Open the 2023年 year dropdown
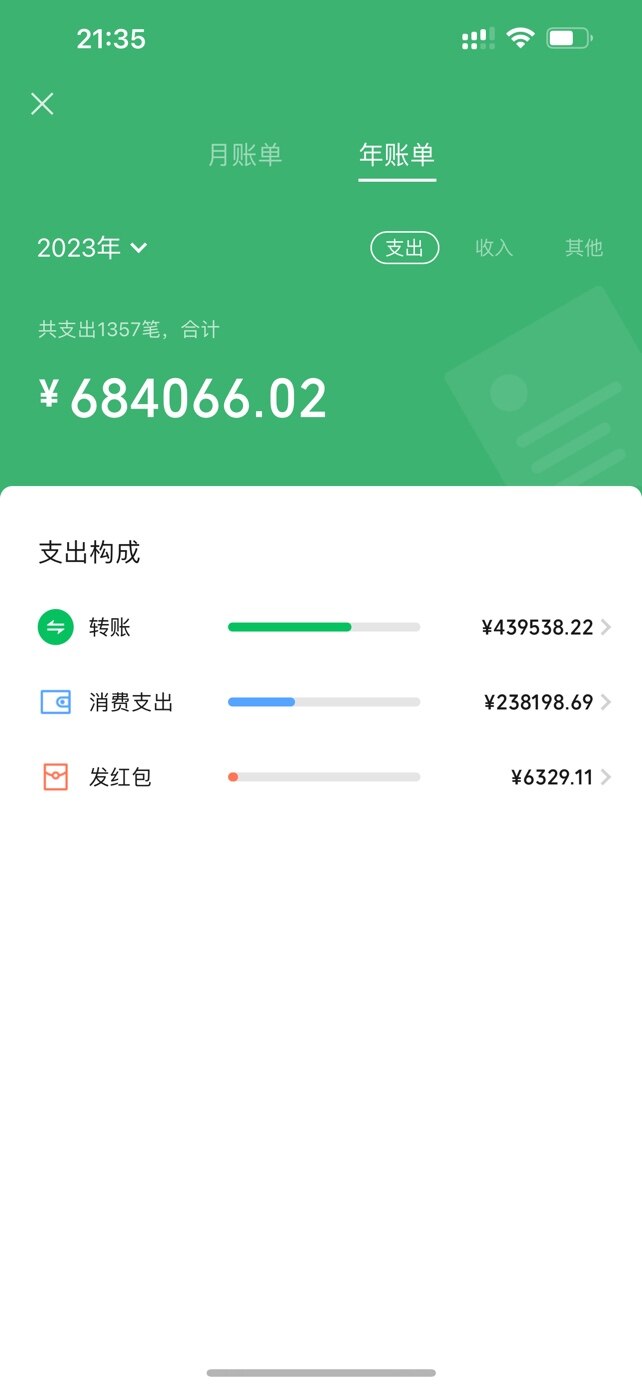642x1389 pixels. pyautogui.click(x=92, y=248)
